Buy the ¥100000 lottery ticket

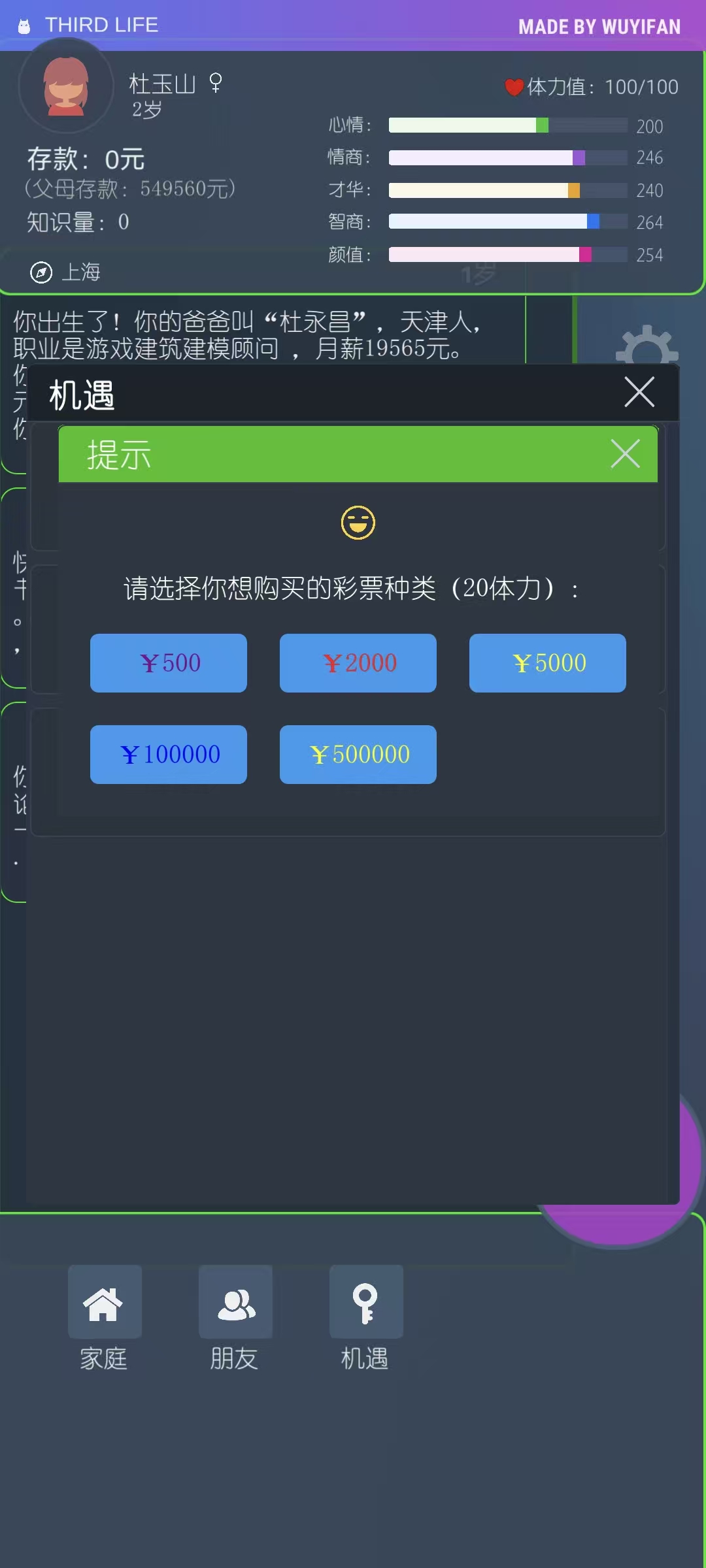(x=168, y=754)
